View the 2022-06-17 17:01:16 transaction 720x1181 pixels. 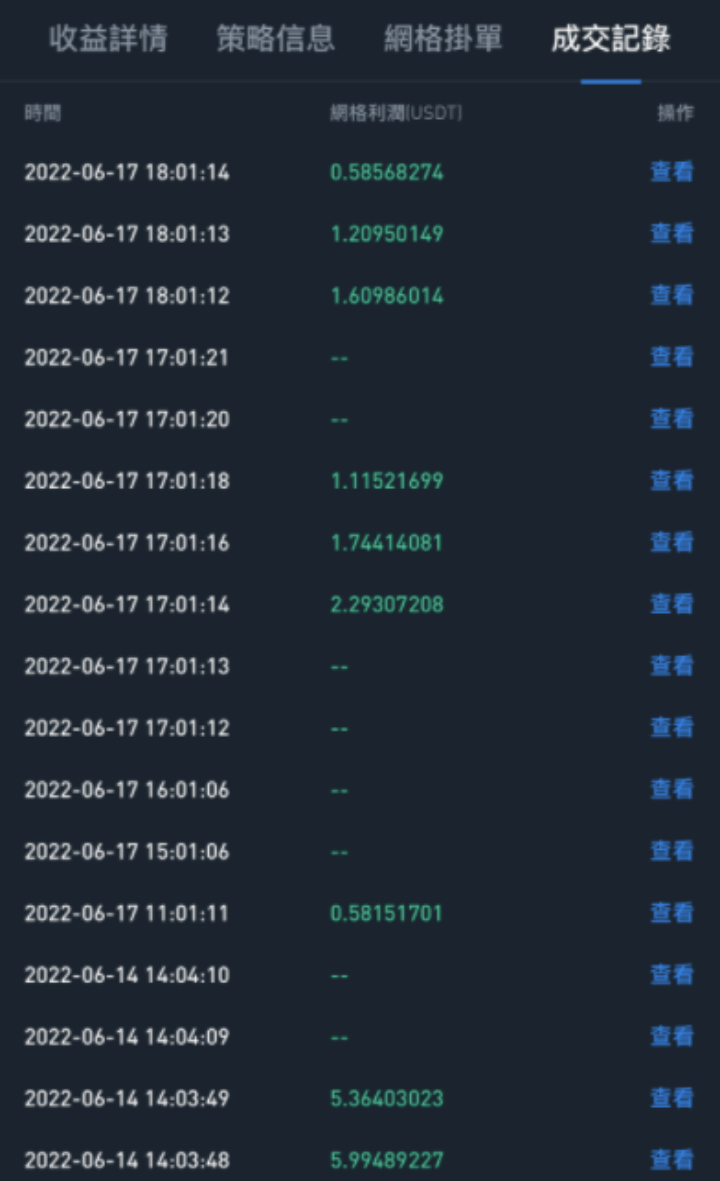671,543
